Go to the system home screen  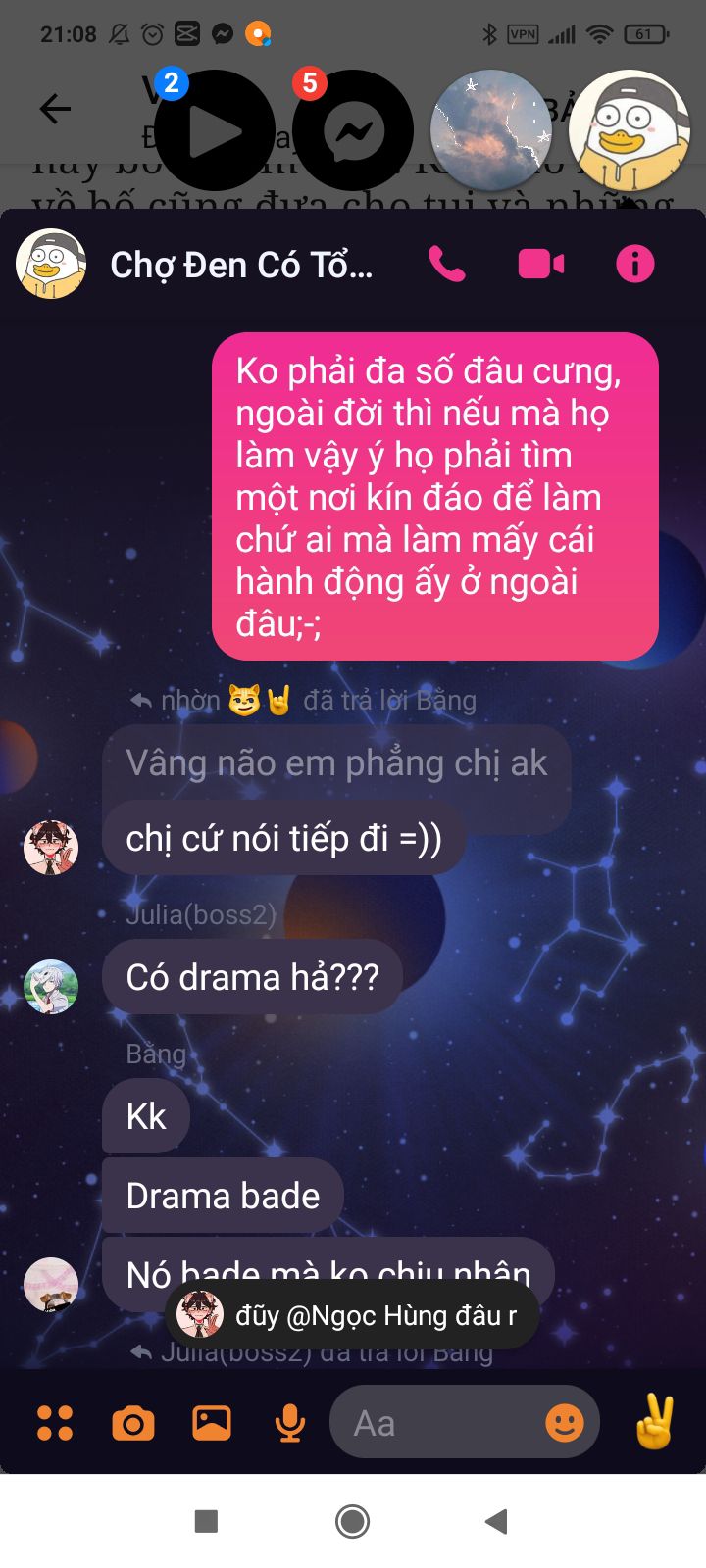coord(353,1521)
